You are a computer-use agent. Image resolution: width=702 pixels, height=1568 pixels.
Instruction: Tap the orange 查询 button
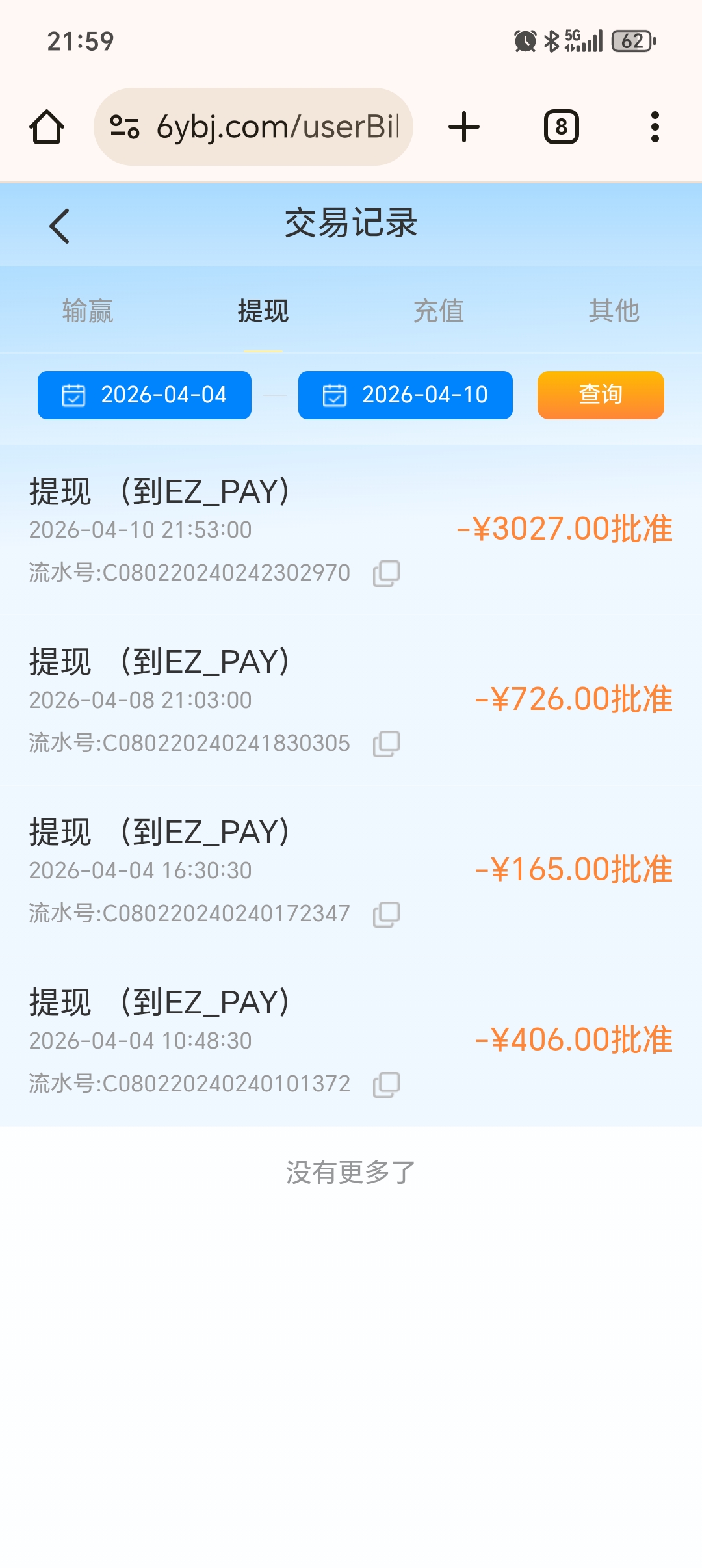600,395
